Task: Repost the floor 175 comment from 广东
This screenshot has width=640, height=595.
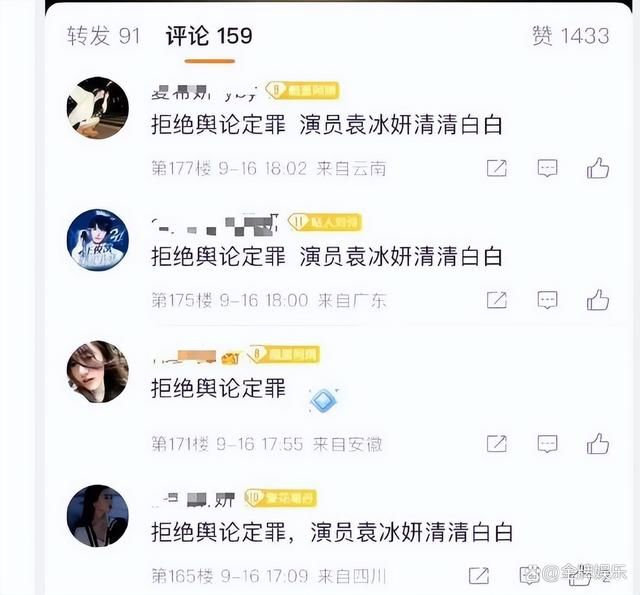Action: tap(496, 299)
